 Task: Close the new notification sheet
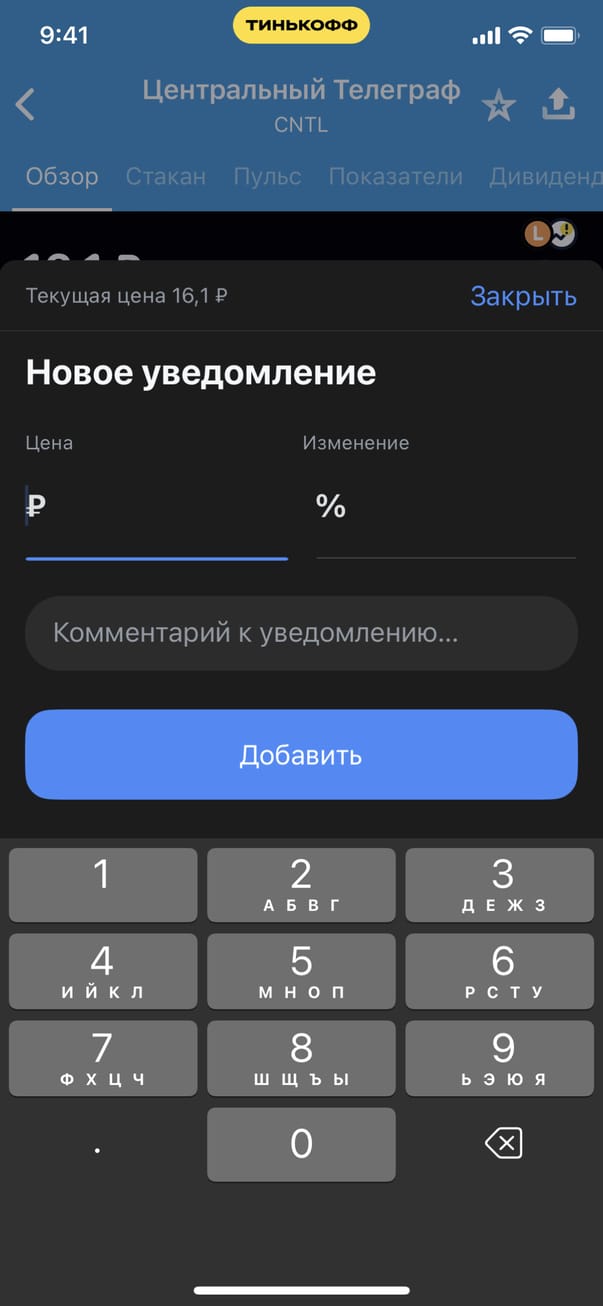(523, 297)
